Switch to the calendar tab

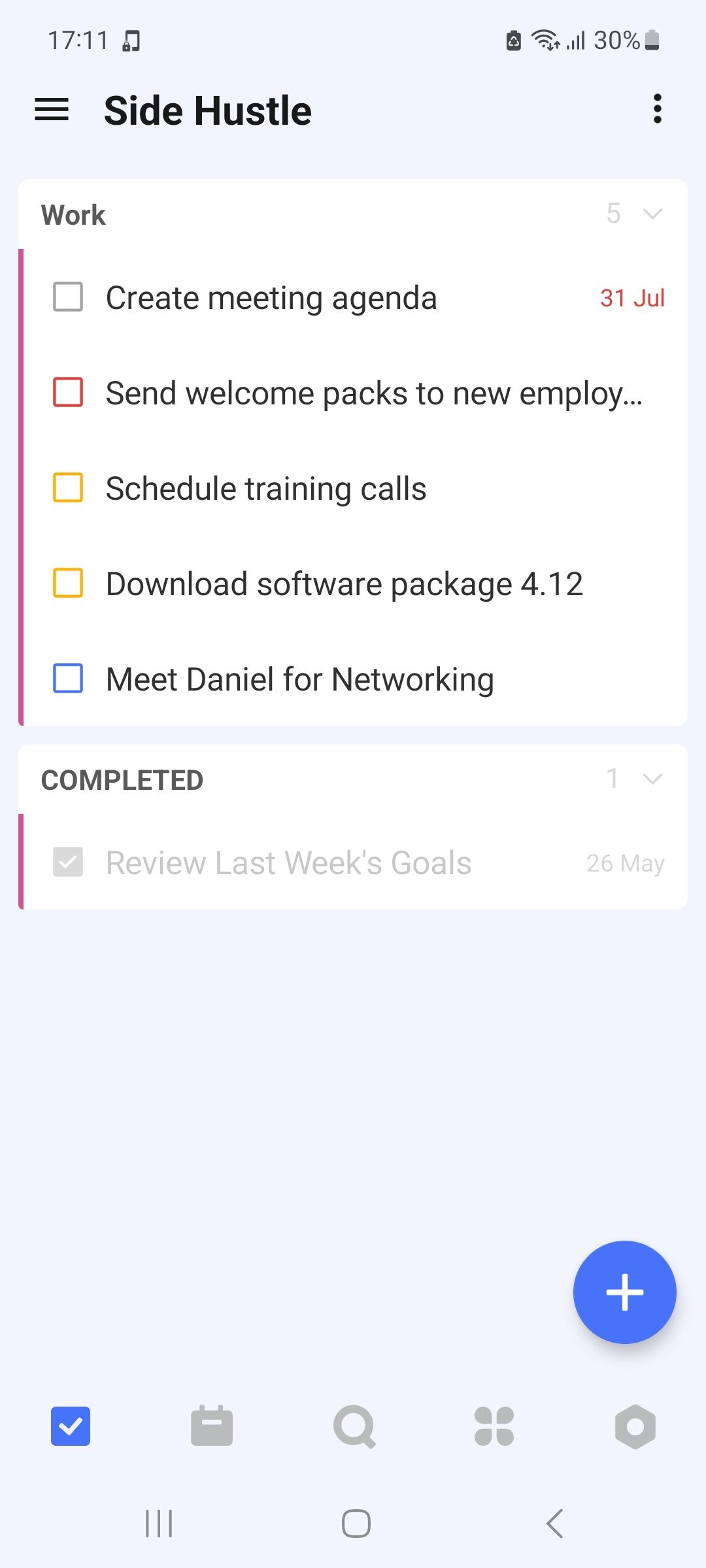tap(212, 1426)
